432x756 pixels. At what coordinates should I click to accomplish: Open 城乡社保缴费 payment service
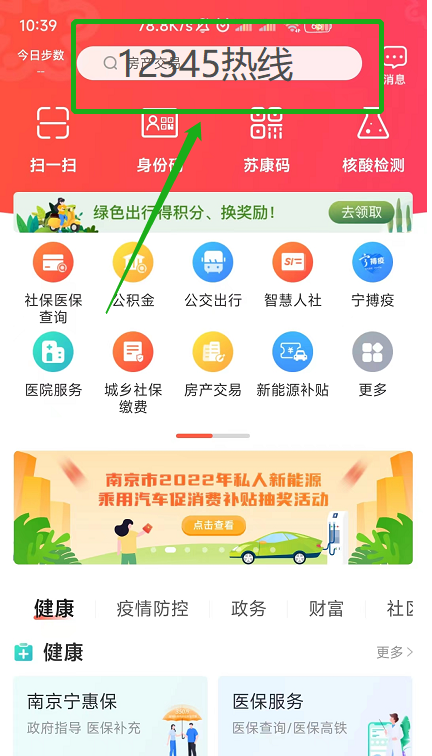133,373
